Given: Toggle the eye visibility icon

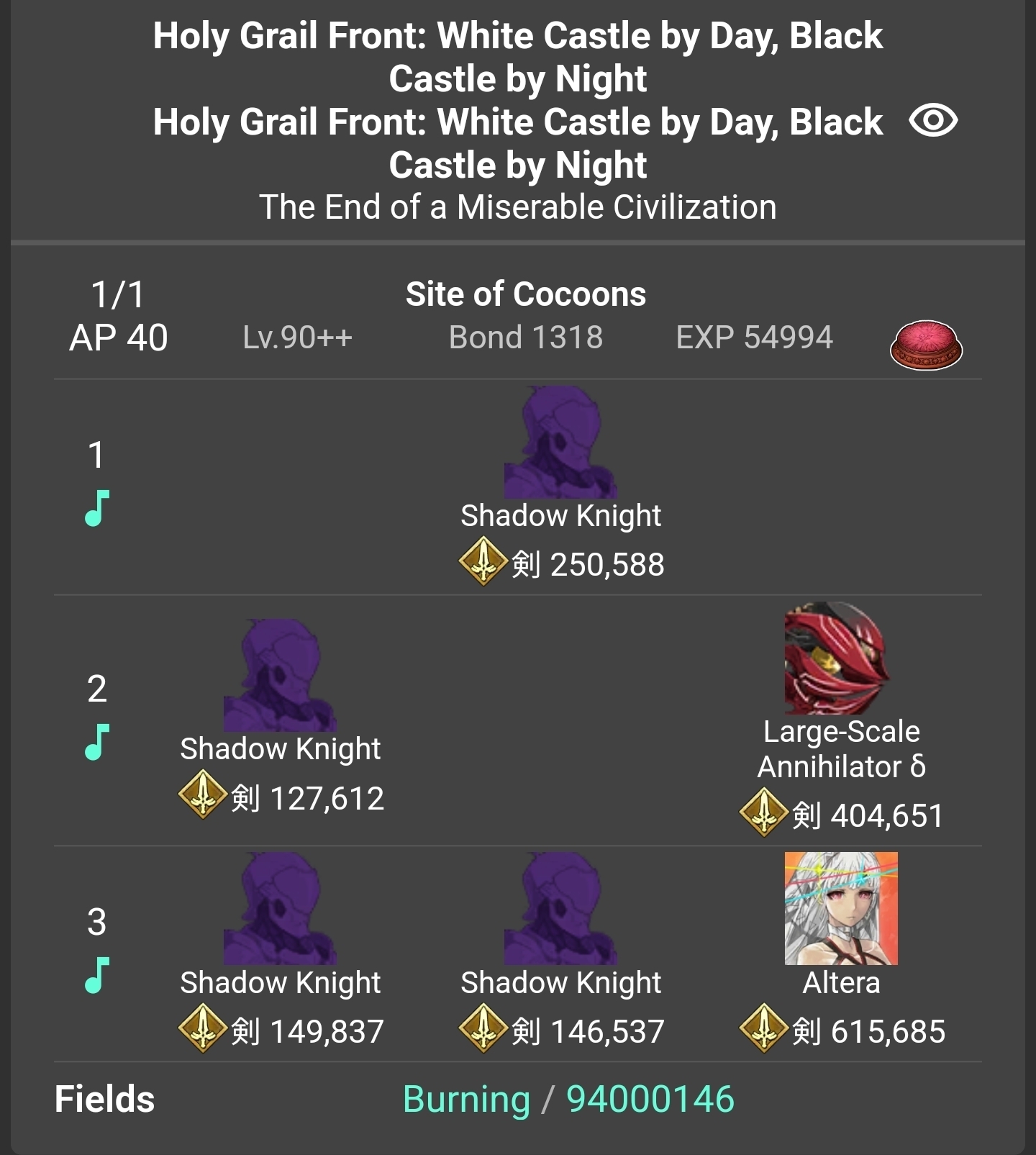Looking at the screenshot, I should point(932,120).
